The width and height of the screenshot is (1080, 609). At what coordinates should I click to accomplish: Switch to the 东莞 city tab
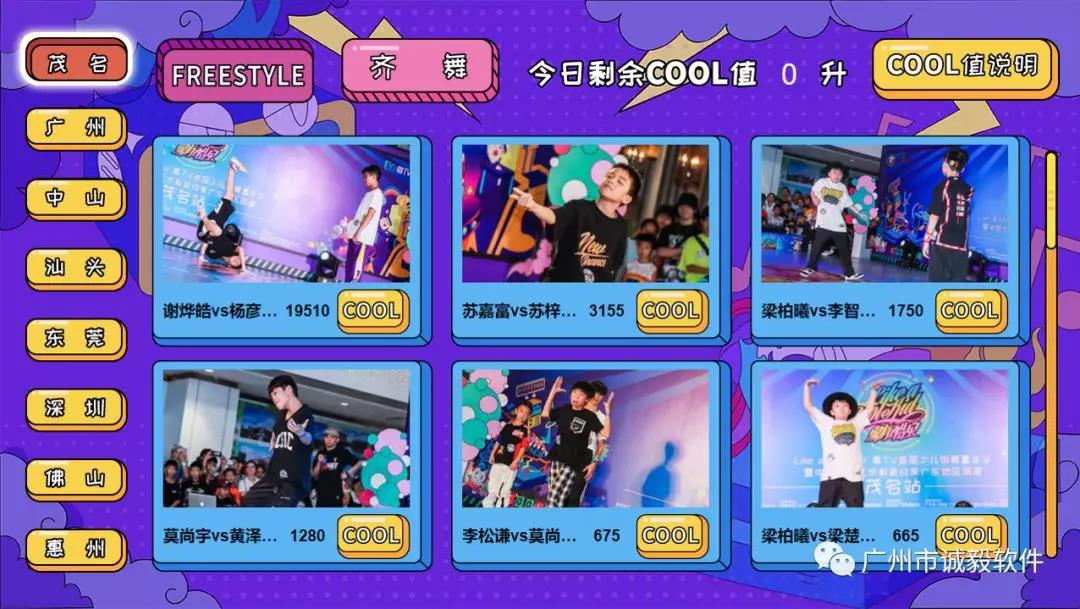coord(76,338)
